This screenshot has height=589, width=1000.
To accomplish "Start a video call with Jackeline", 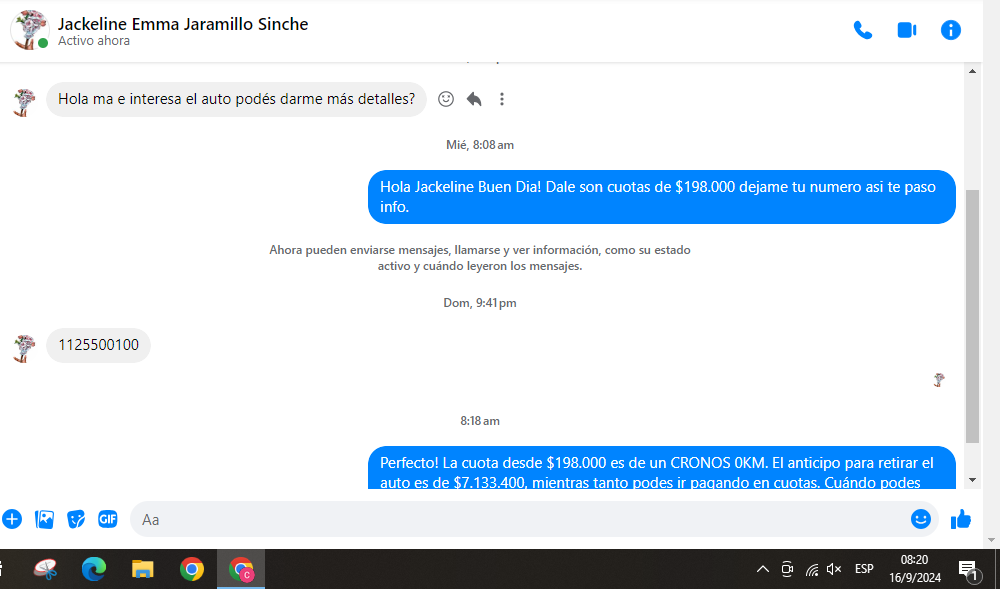I will coord(907,30).
